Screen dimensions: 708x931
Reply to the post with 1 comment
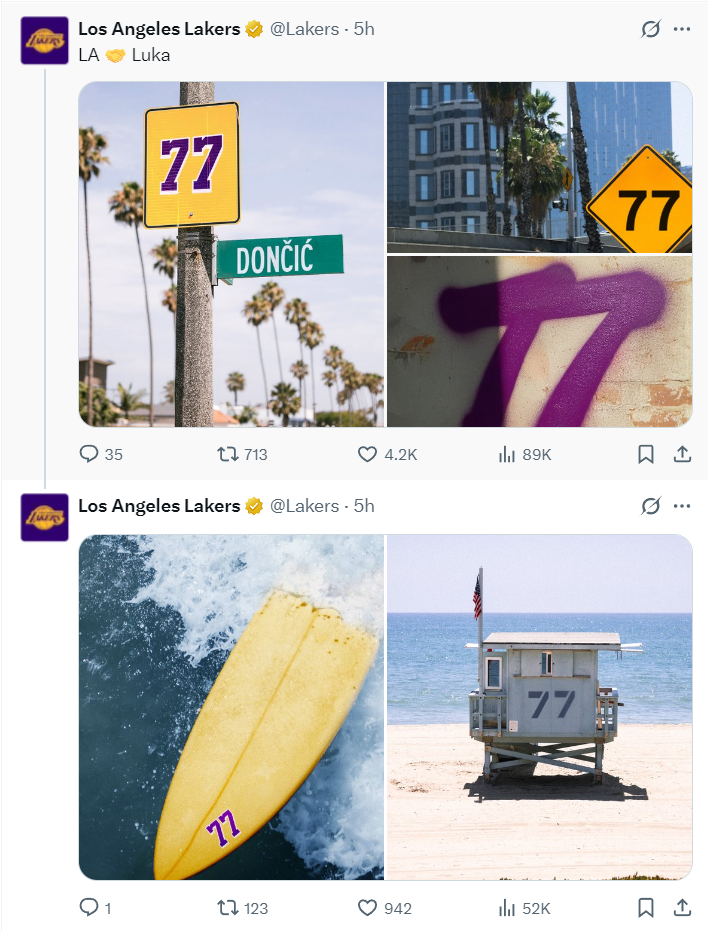[x=89, y=908]
